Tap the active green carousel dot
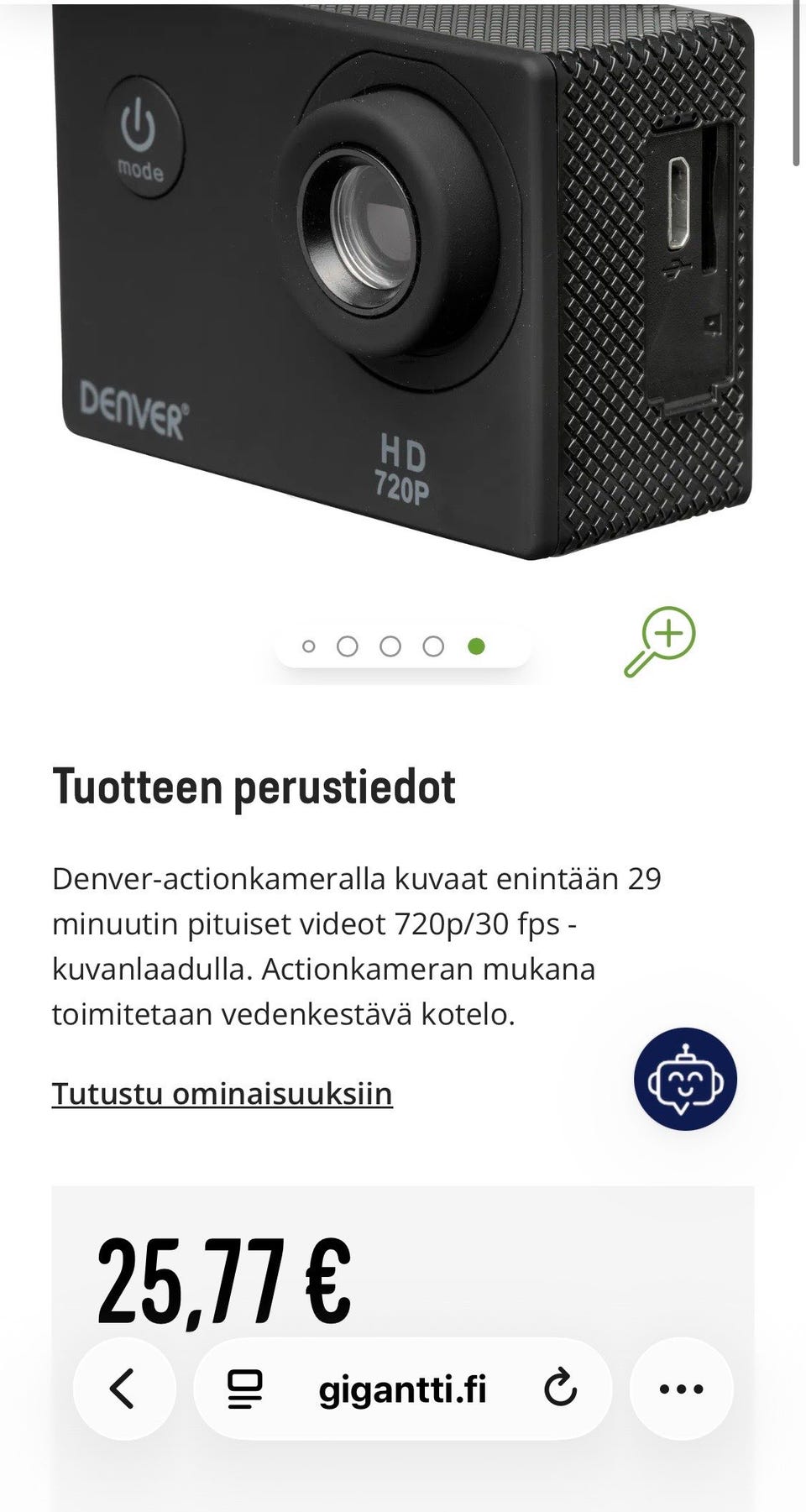 point(475,646)
